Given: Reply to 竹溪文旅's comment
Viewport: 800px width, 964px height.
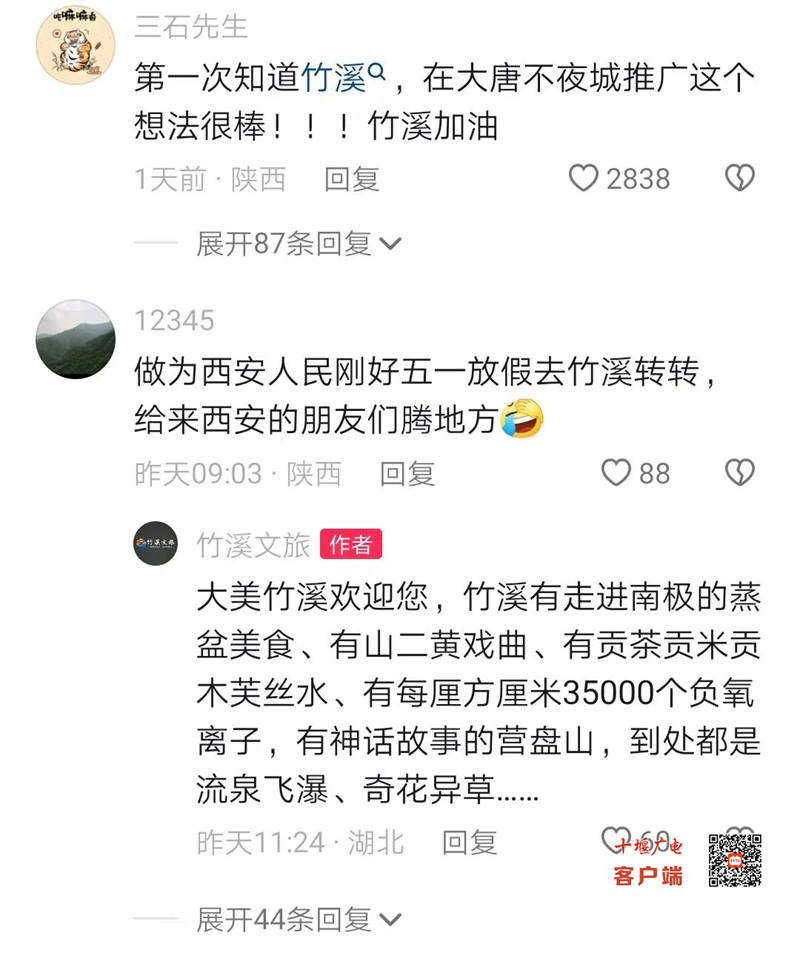Looking at the screenshot, I should (469, 842).
